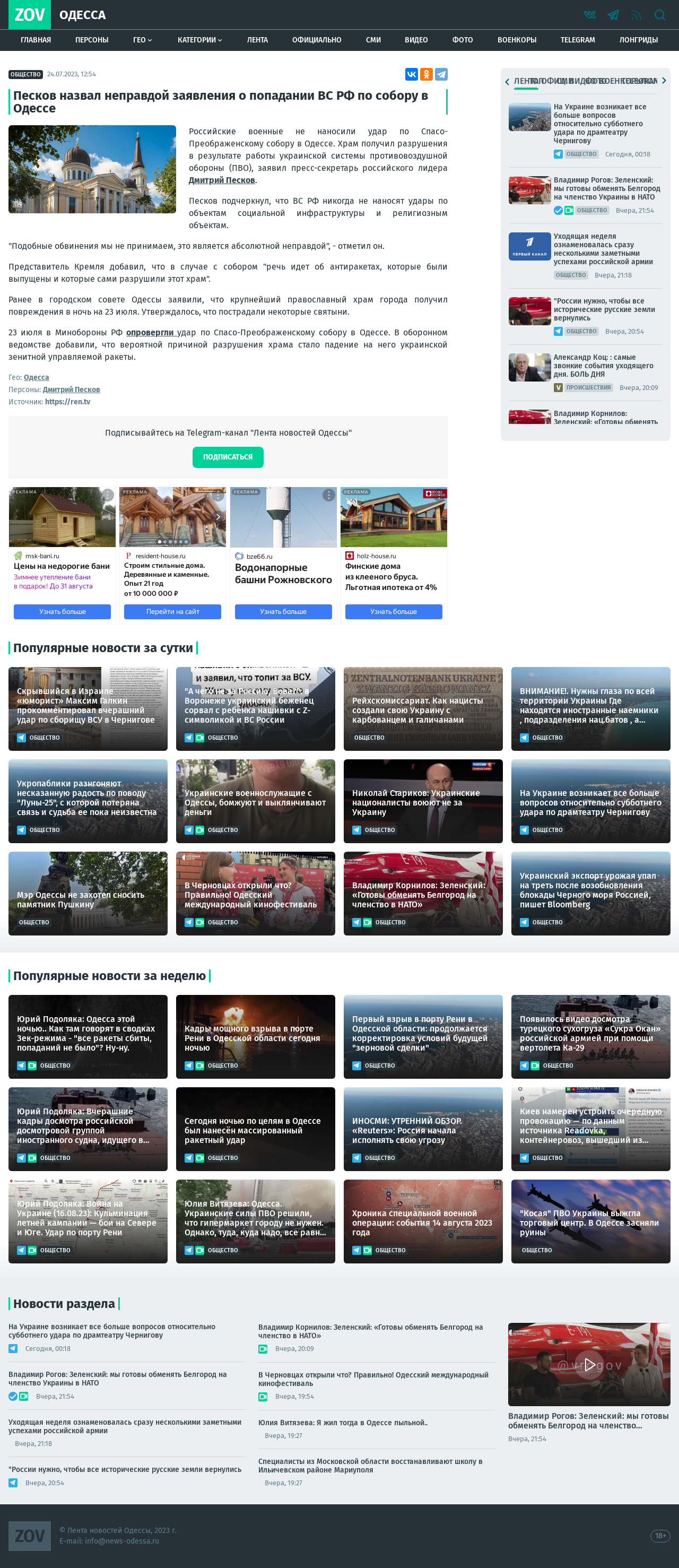Open the Дмитрий Песков link in article
The image size is (679, 1568).
click(x=221, y=180)
